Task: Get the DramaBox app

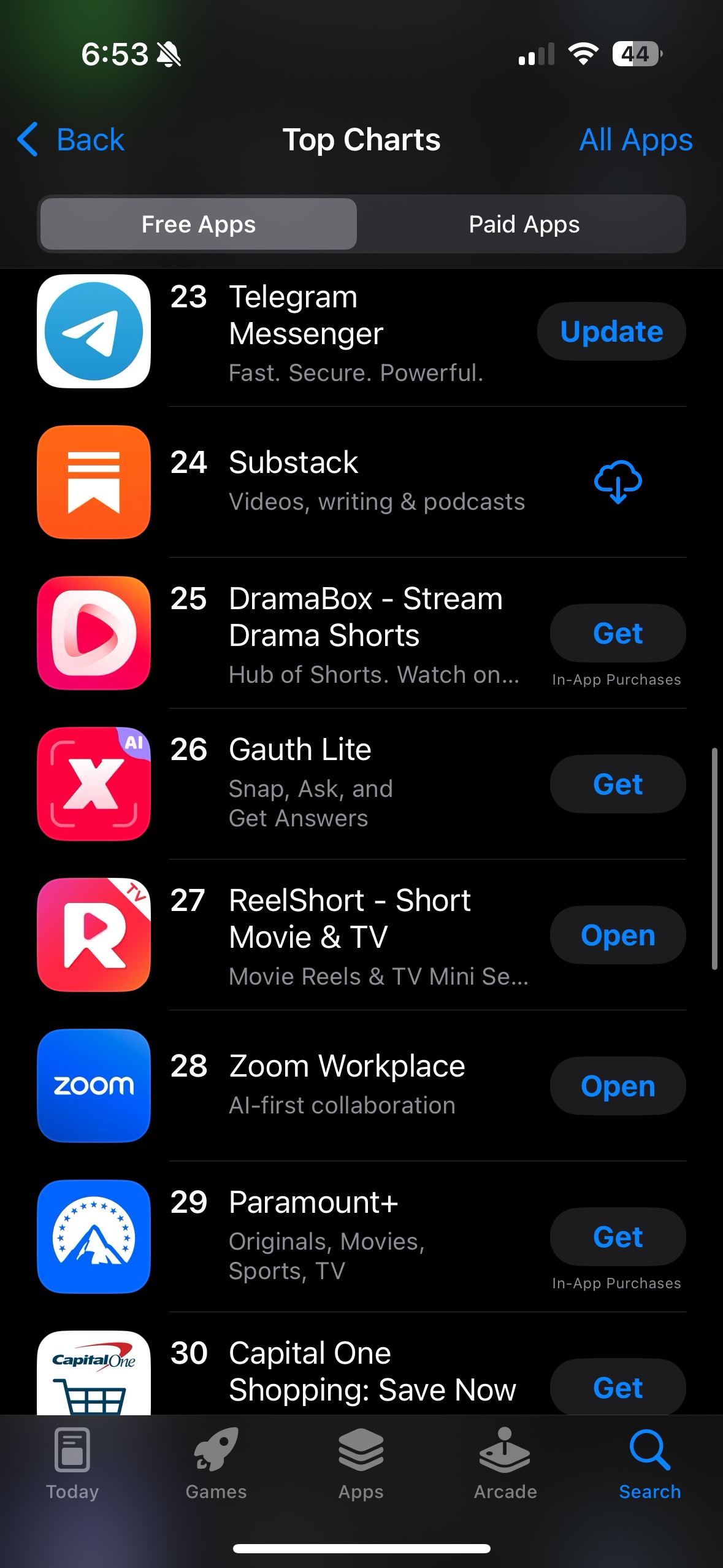Action: pos(618,632)
